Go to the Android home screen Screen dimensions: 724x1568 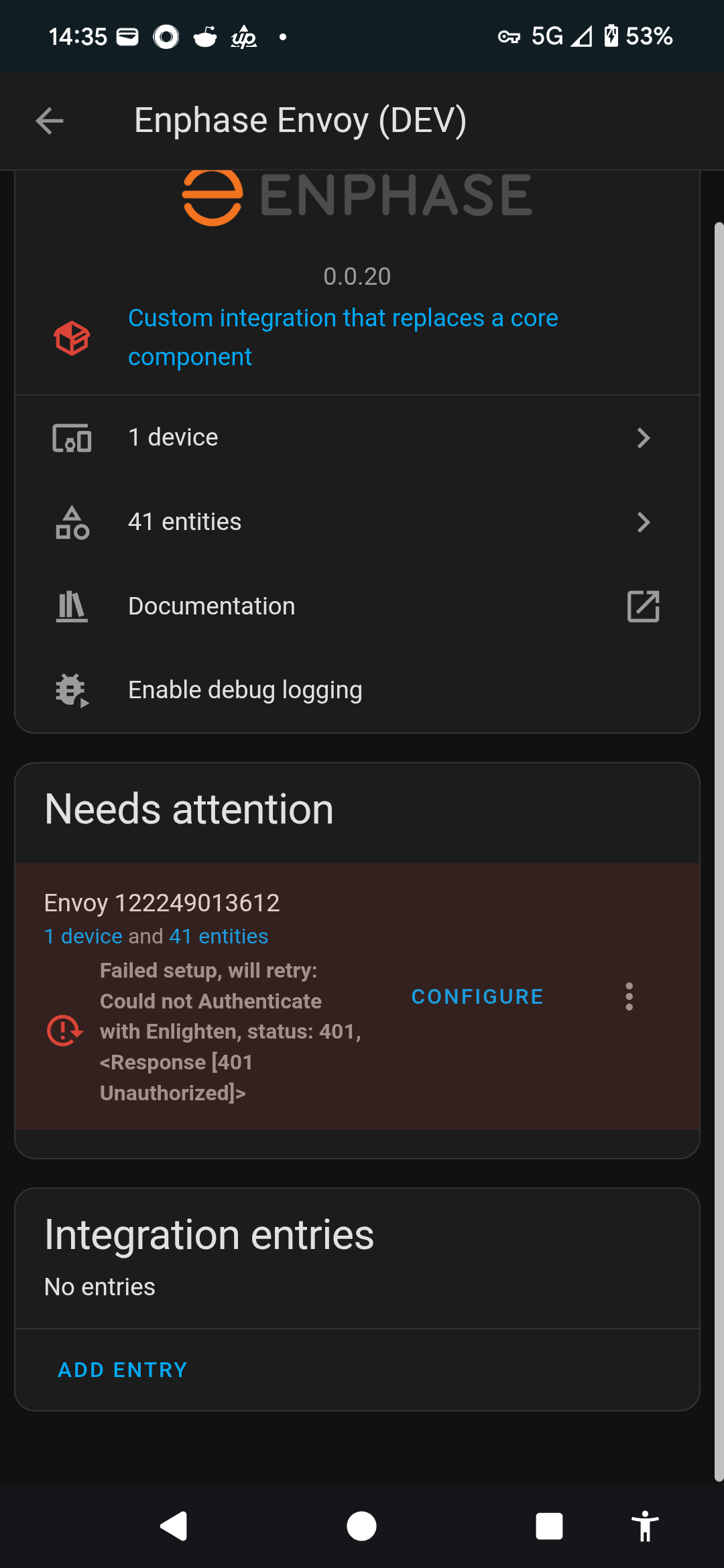pos(361,1526)
